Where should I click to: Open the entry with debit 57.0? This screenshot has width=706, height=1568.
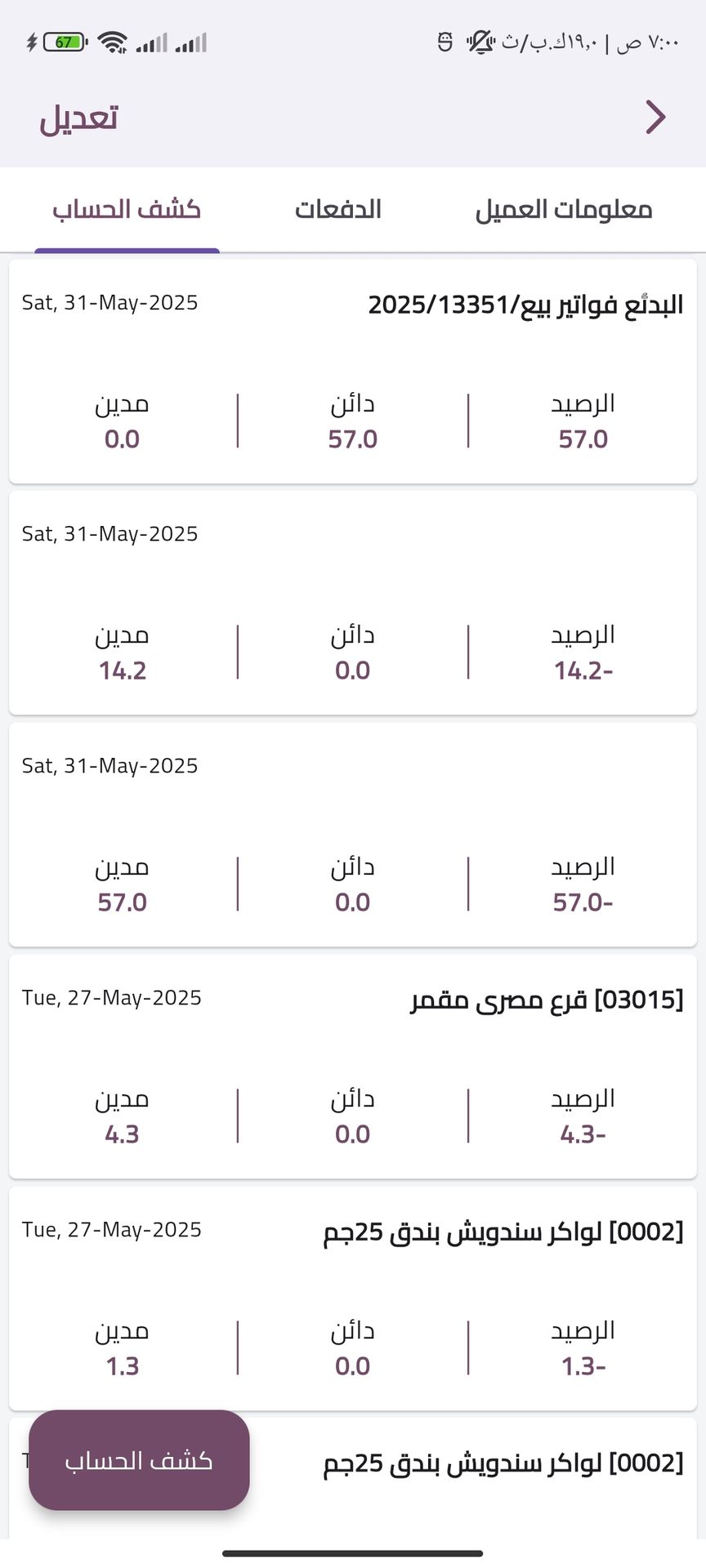353,835
